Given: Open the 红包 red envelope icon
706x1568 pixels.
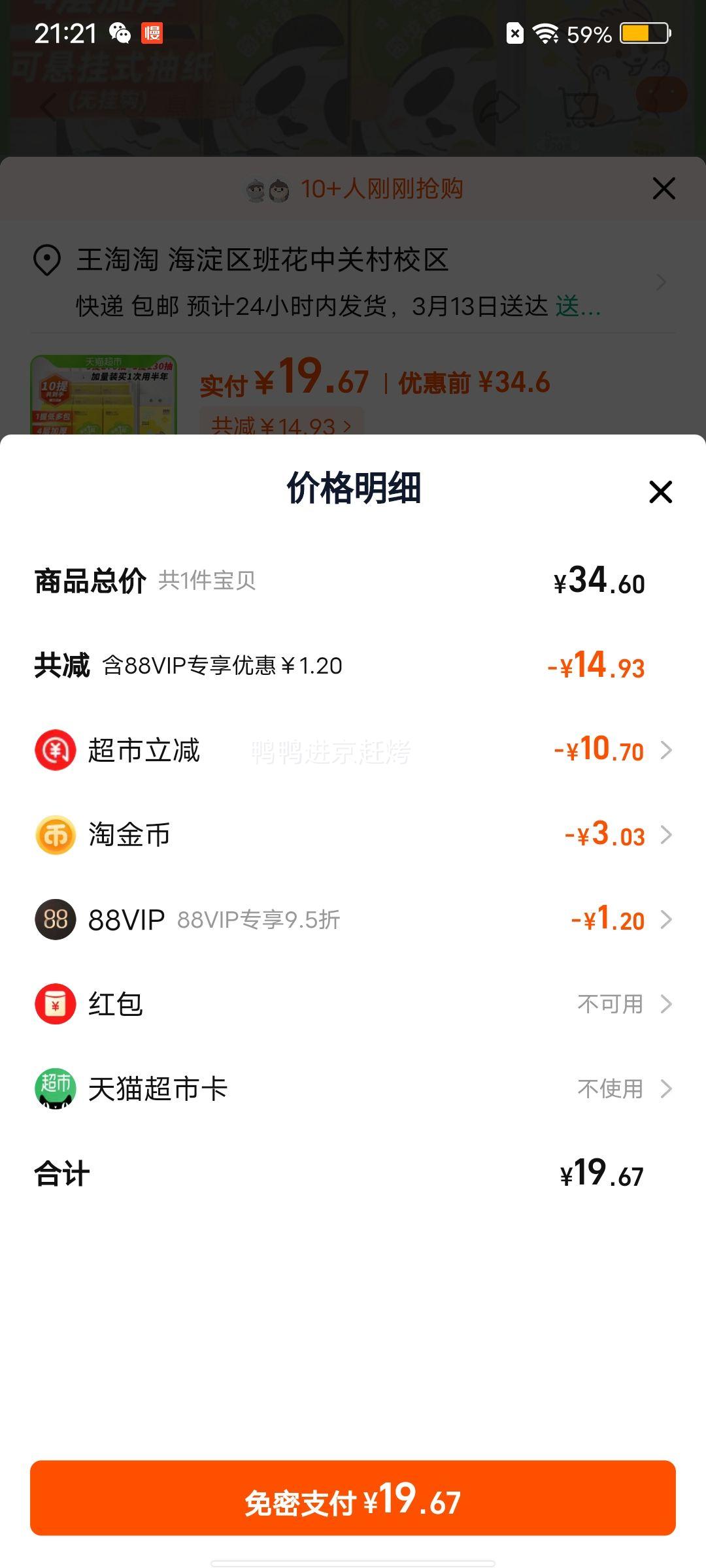Looking at the screenshot, I should [x=56, y=1003].
